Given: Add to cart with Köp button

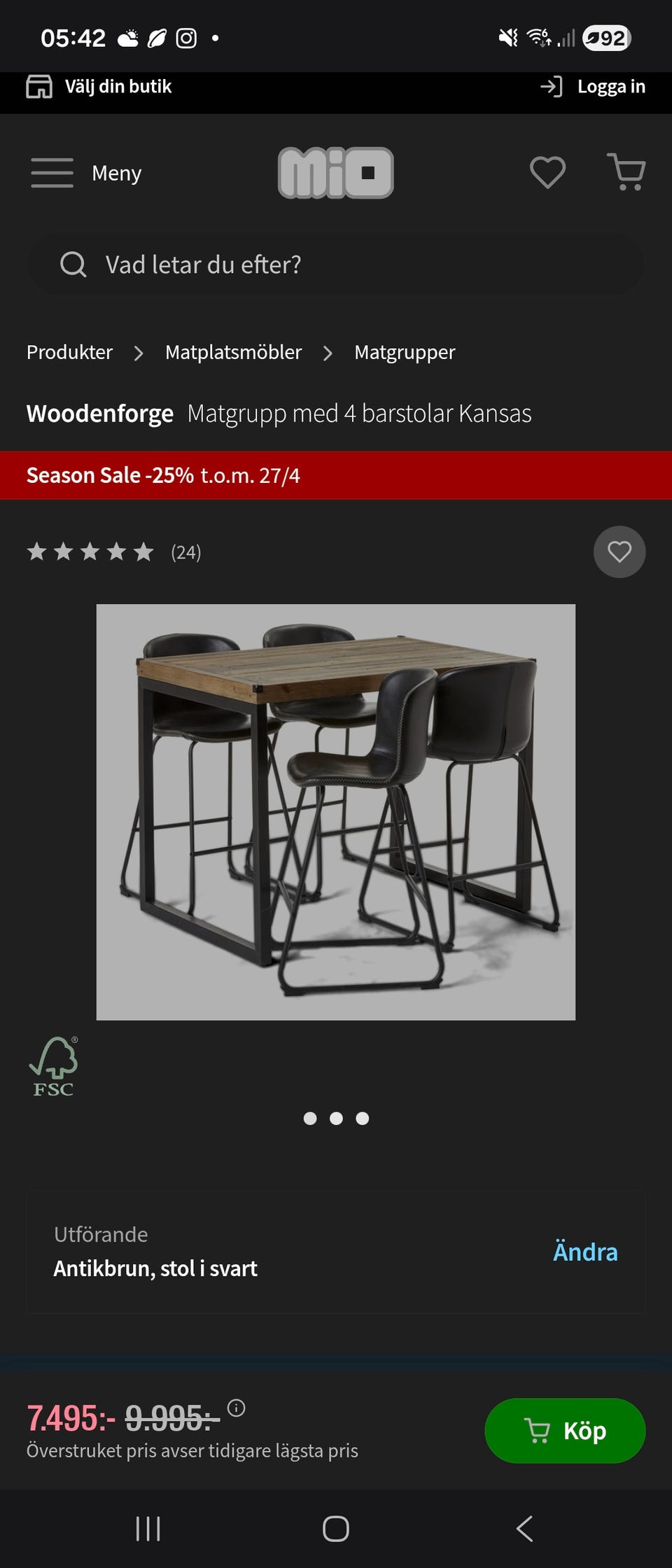Looking at the screenshot, I should pos(565,1431).
